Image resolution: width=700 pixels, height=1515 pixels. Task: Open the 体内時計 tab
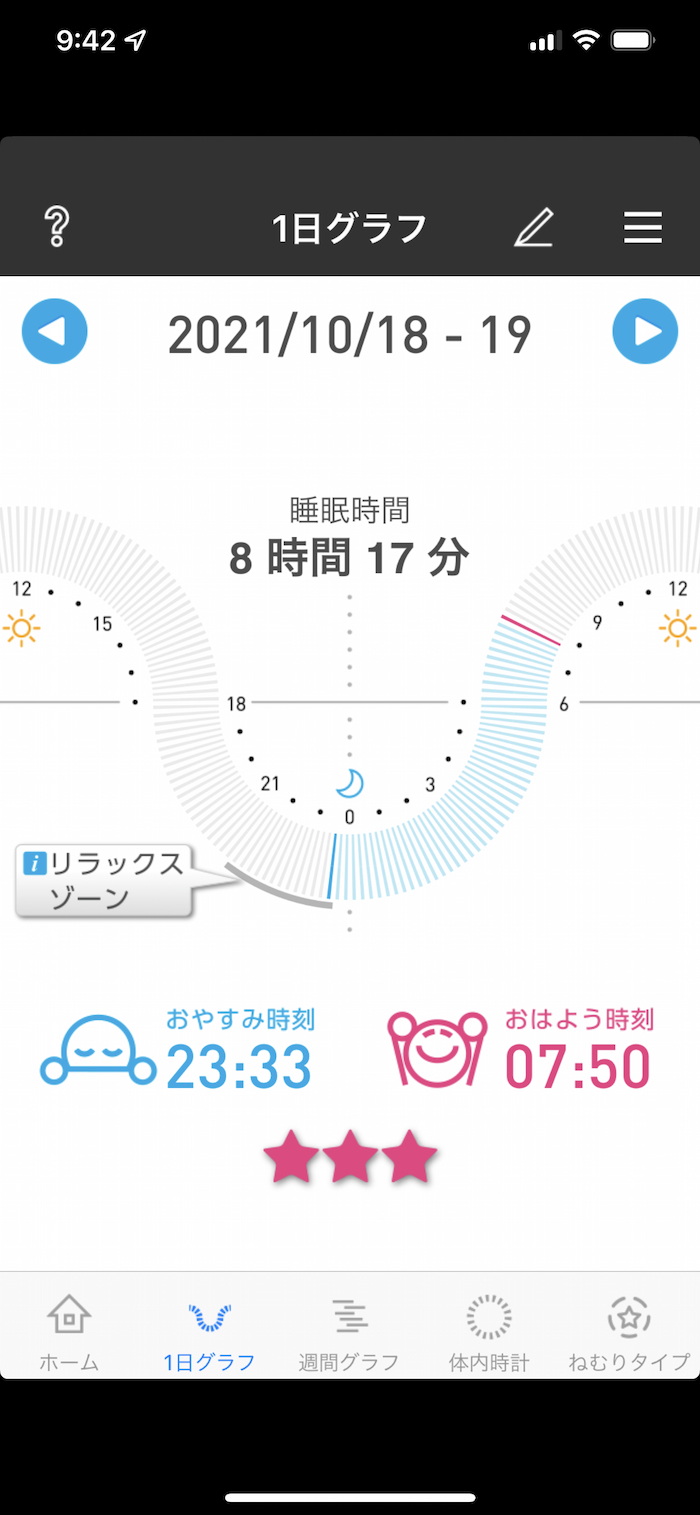pos(489,1331)
